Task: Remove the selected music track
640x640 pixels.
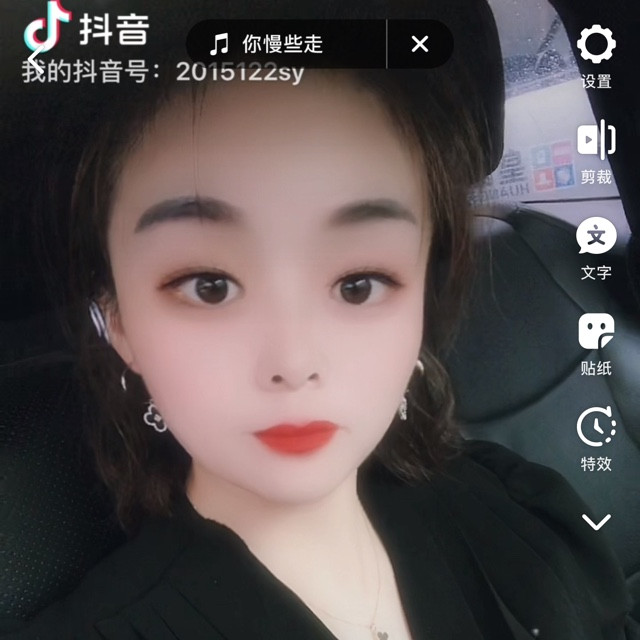Action: (420, 44)
